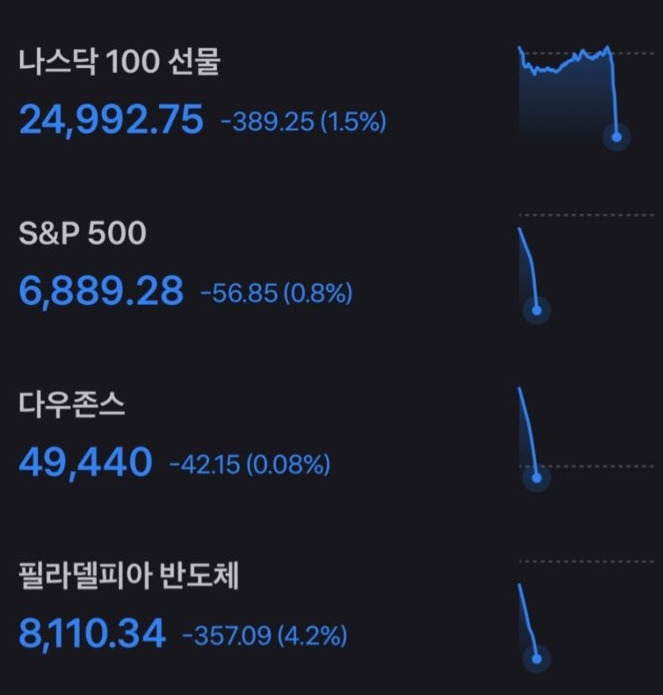
Task: Open the 나스닥 100 선물 index row
Action: (x=332, y=94)
